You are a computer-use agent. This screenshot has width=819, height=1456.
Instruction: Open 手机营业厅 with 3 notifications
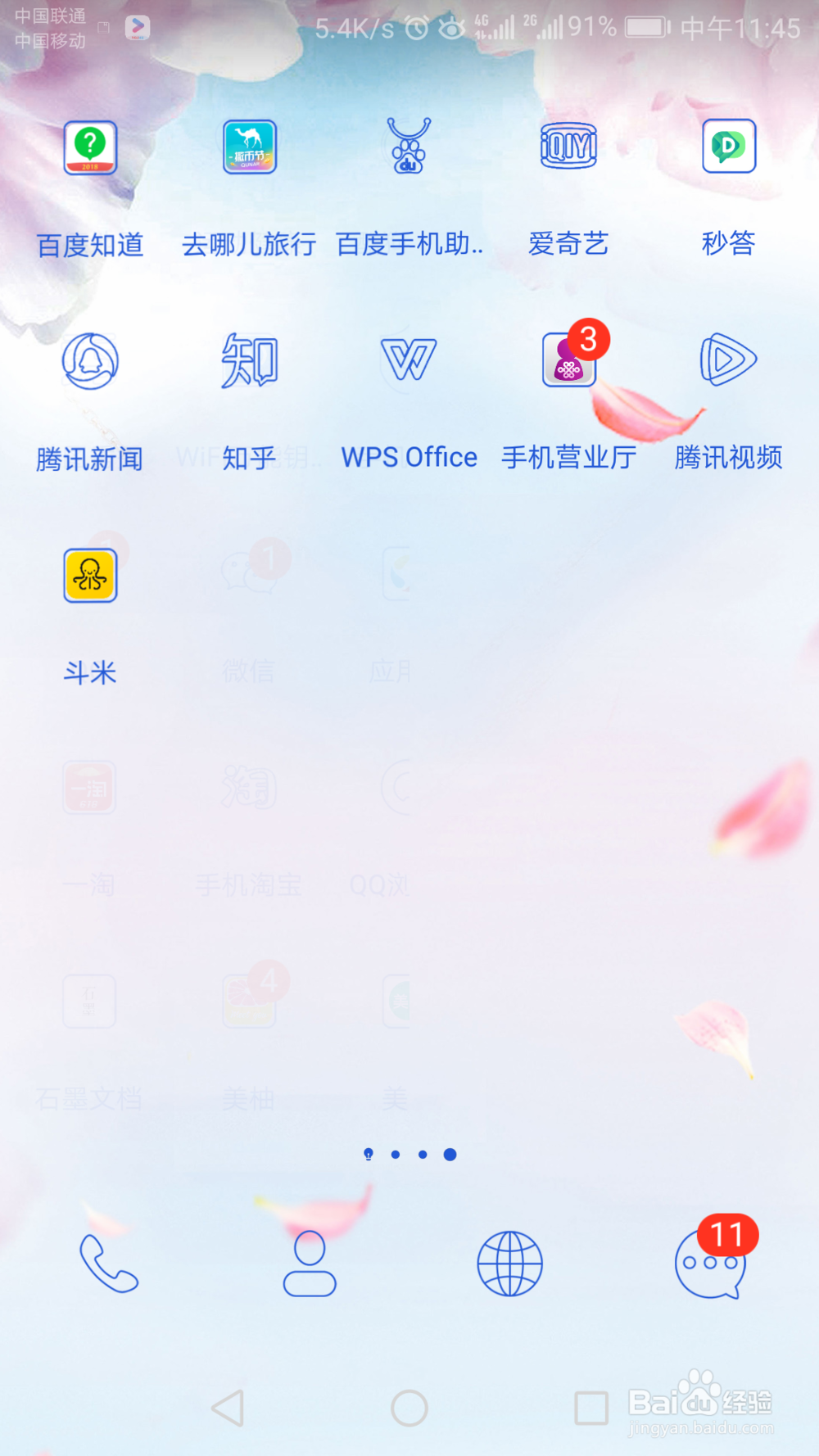pyautogui.click(x=568, y=363)
